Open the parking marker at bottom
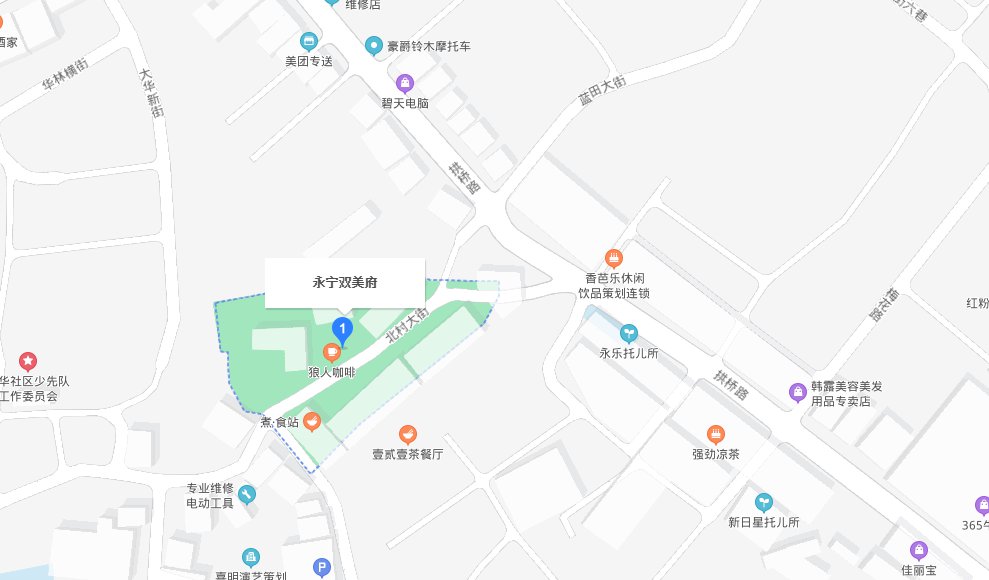This screenshot has height=580, width=989. [x=322, y=568]
